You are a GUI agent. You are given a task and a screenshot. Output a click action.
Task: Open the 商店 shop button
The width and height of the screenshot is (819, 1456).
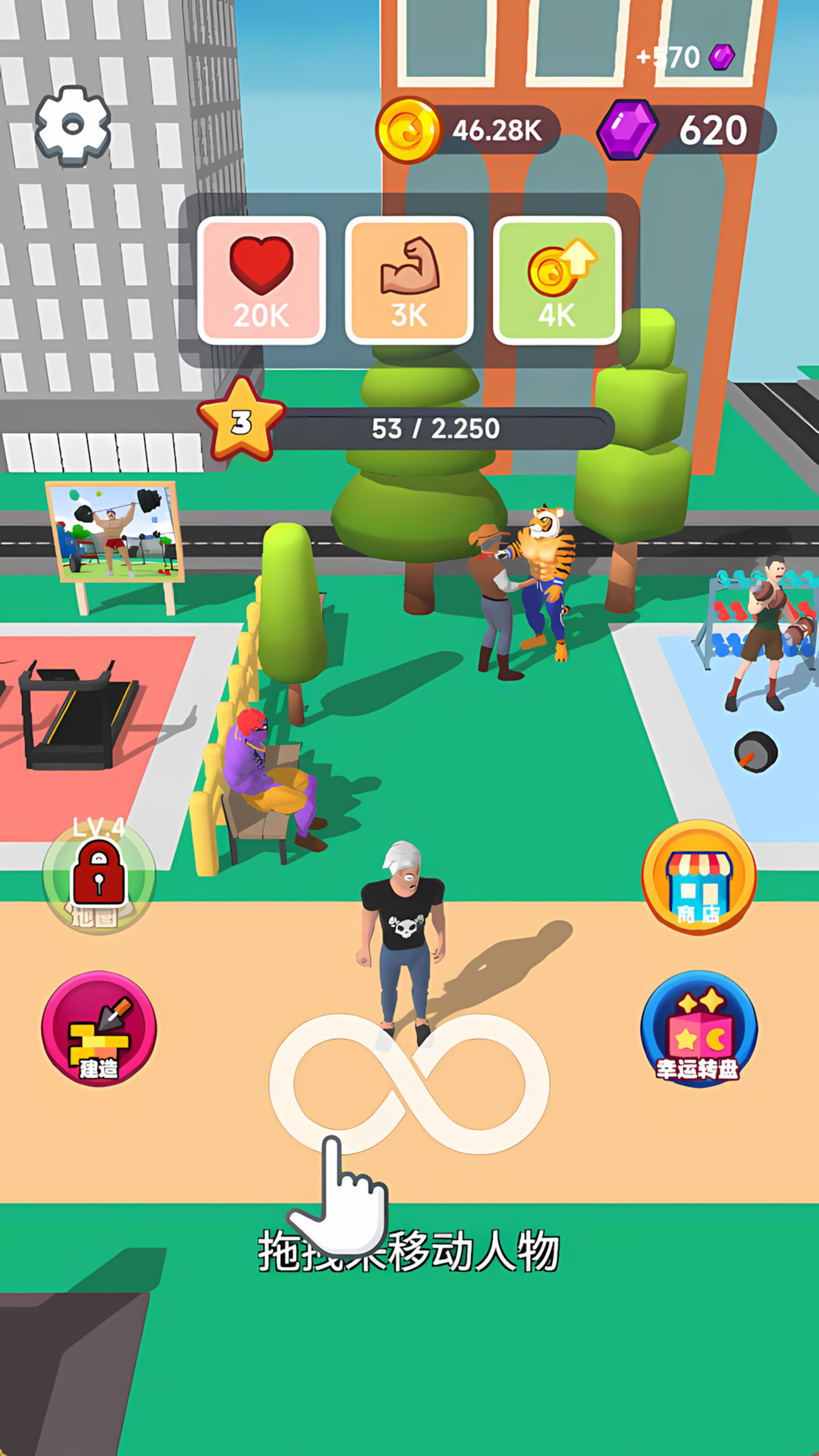pos(698,877)
